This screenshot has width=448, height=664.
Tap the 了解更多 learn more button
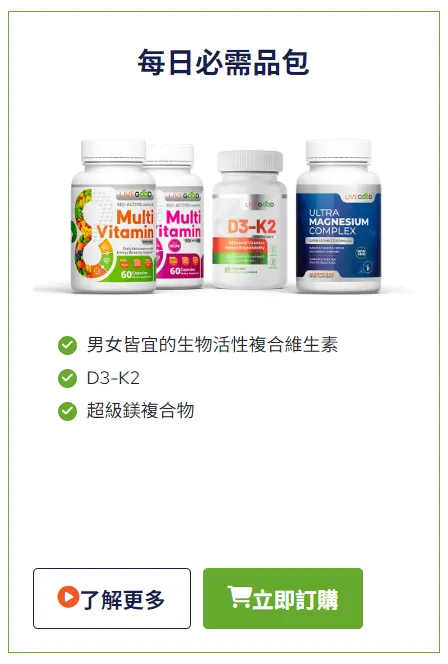(112, 598)
